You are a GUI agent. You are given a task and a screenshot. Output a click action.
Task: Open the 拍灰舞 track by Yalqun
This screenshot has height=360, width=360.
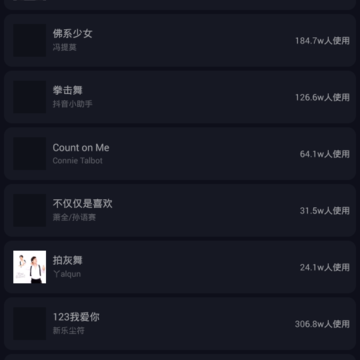pos(180,267)
